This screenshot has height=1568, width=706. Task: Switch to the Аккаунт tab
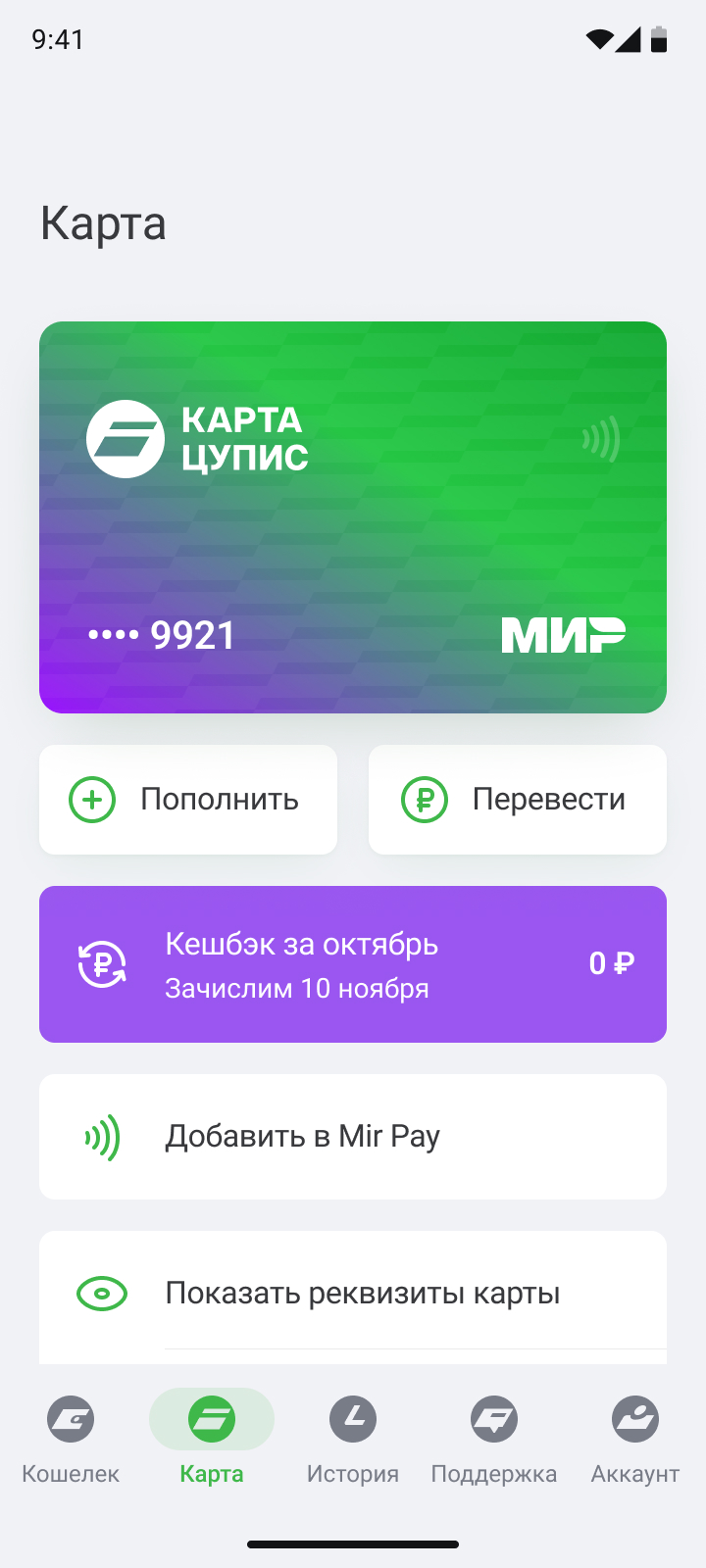(x=635, y=1439)
